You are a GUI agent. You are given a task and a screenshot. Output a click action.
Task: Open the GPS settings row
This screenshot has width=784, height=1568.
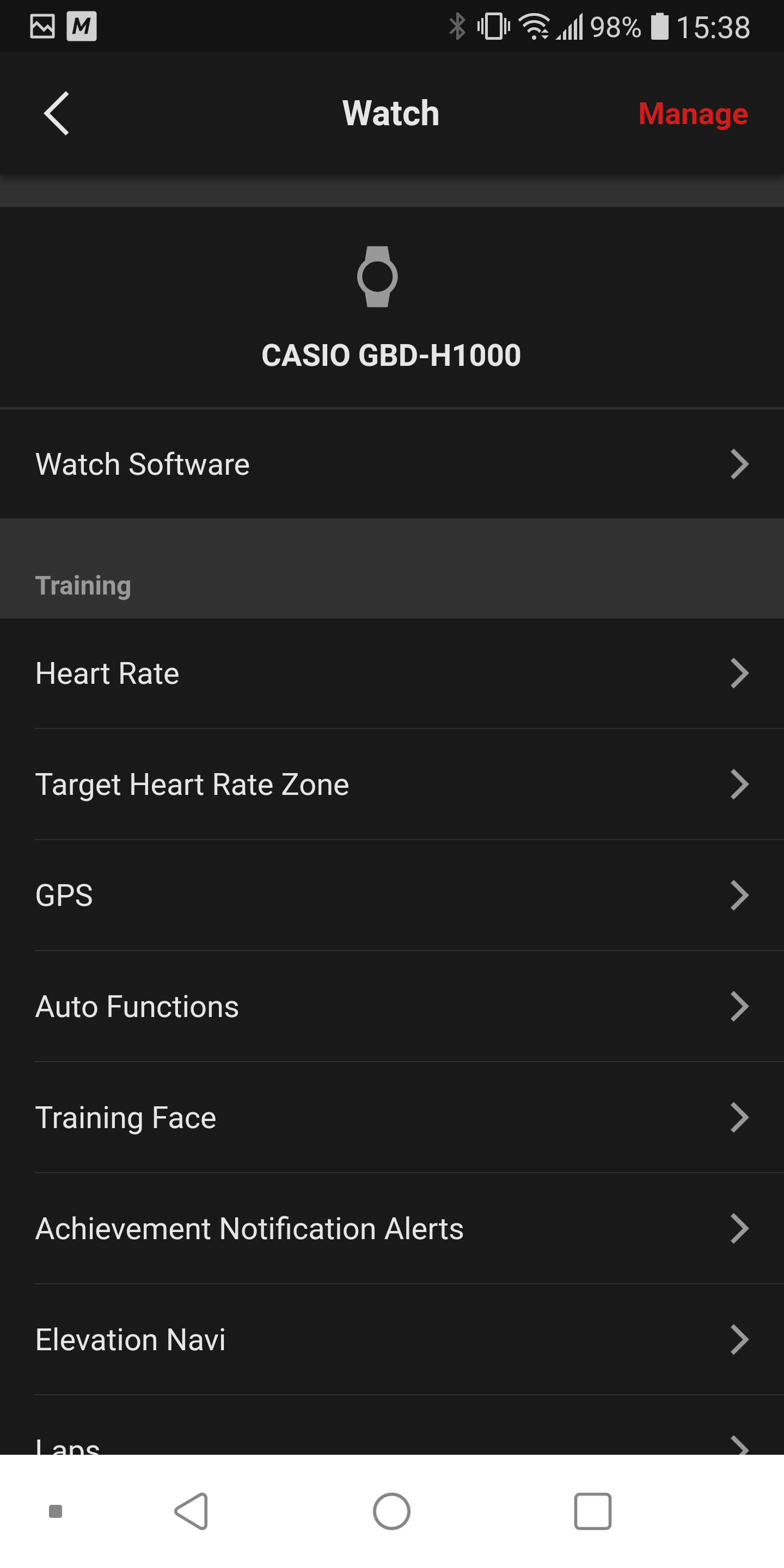point(392,896)
